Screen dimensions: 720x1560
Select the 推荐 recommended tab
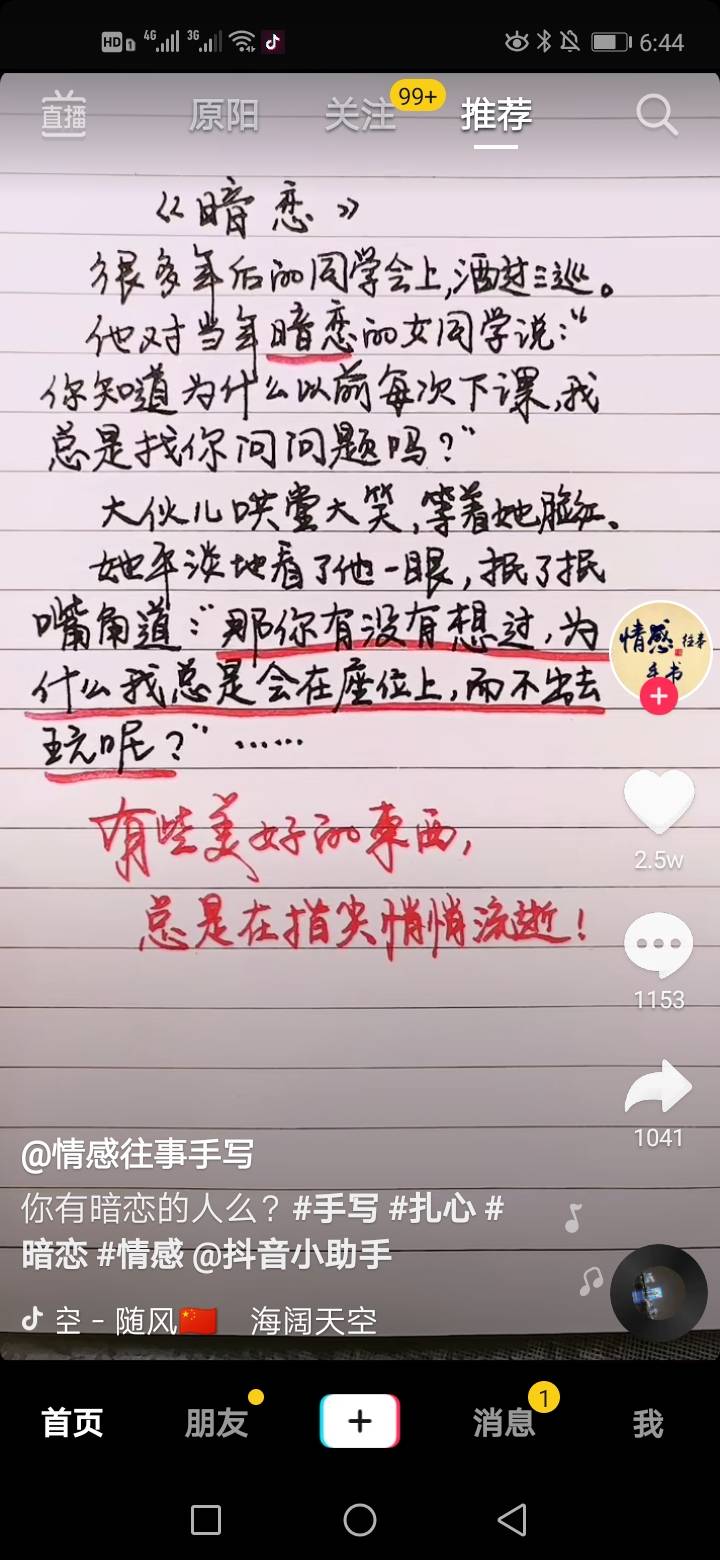pos(496,116)
